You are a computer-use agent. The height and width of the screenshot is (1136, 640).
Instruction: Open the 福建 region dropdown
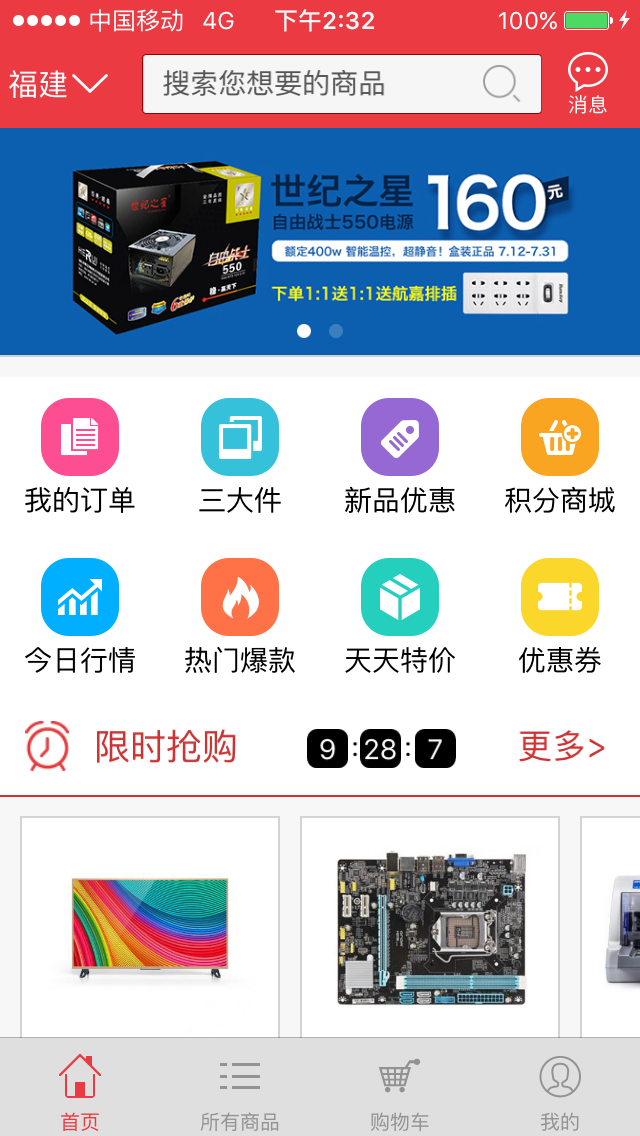(x=57, y=84)
